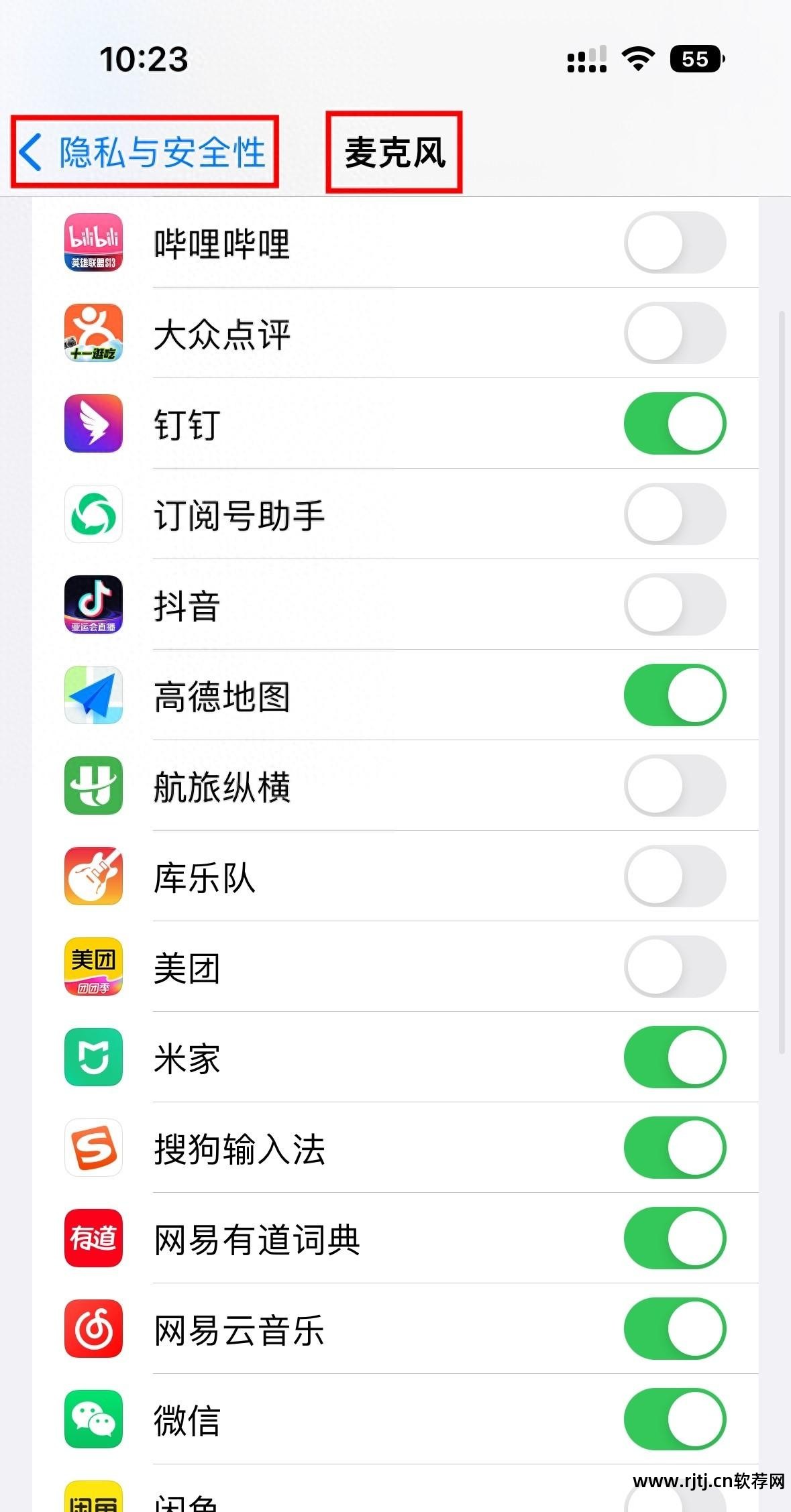The width and height of the screenshot is (791, 1512).
Task: Click the 抖音 app icon
Action: coord(93,605)
